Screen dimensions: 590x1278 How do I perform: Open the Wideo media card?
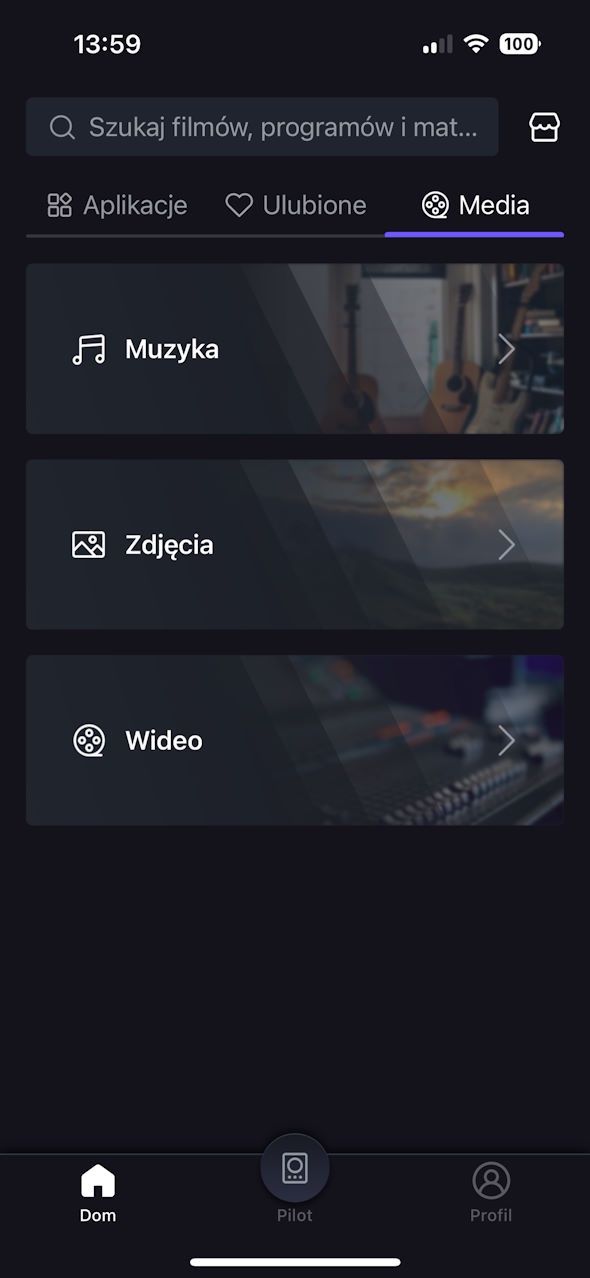295,741
